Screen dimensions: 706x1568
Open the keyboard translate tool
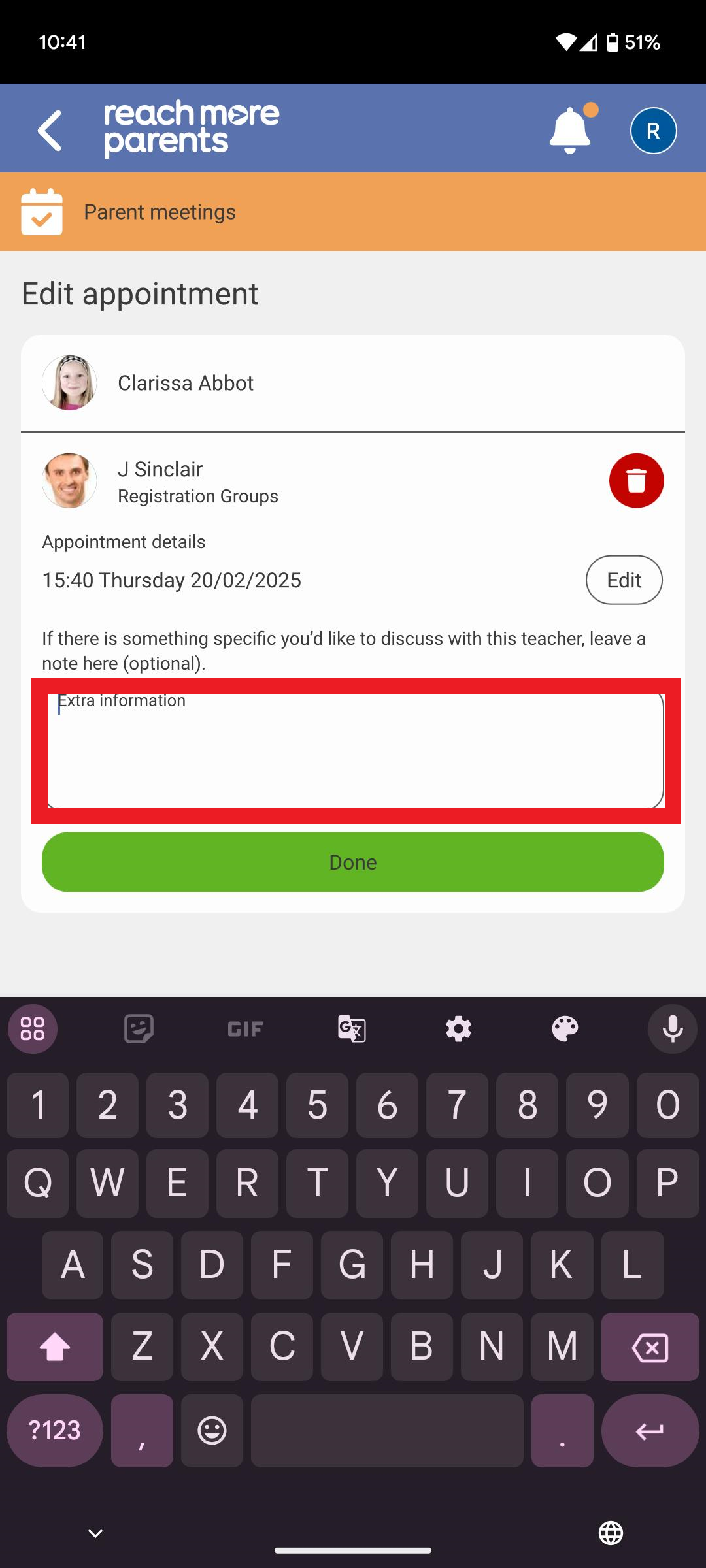click(x=352, y=1029)
